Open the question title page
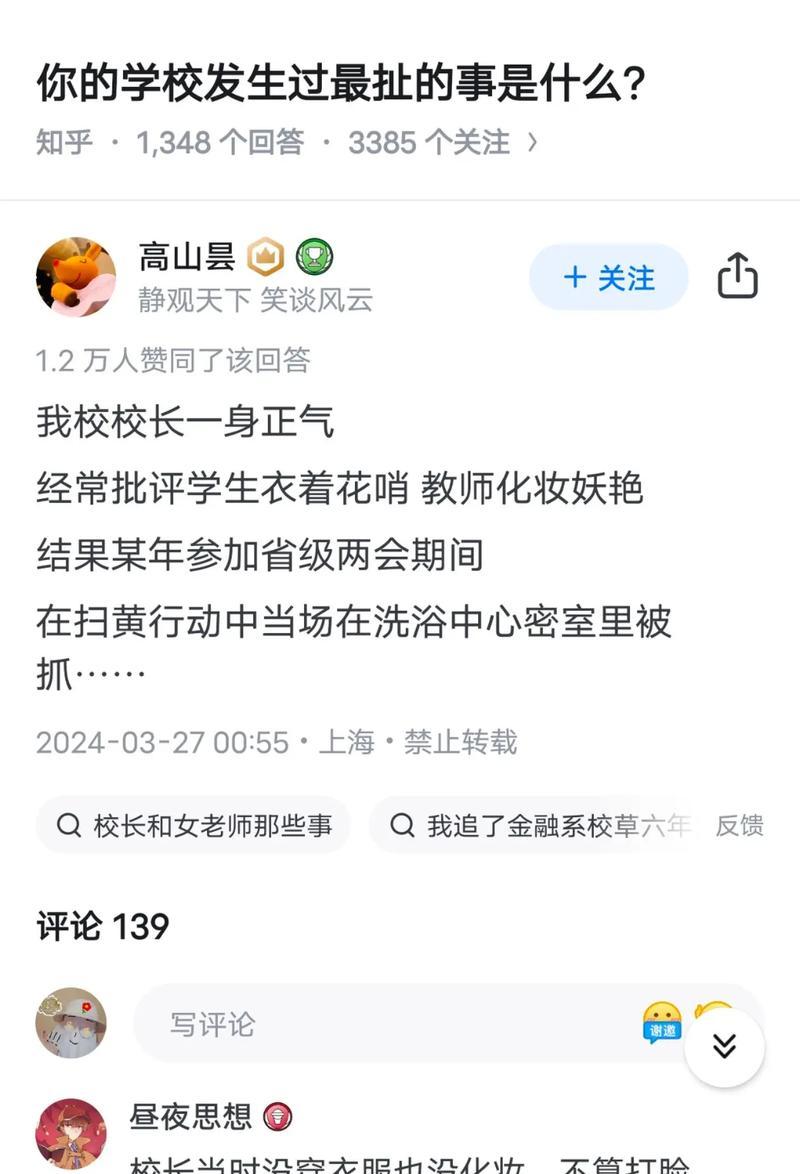 pyautogui.click(x=340, y=85)
